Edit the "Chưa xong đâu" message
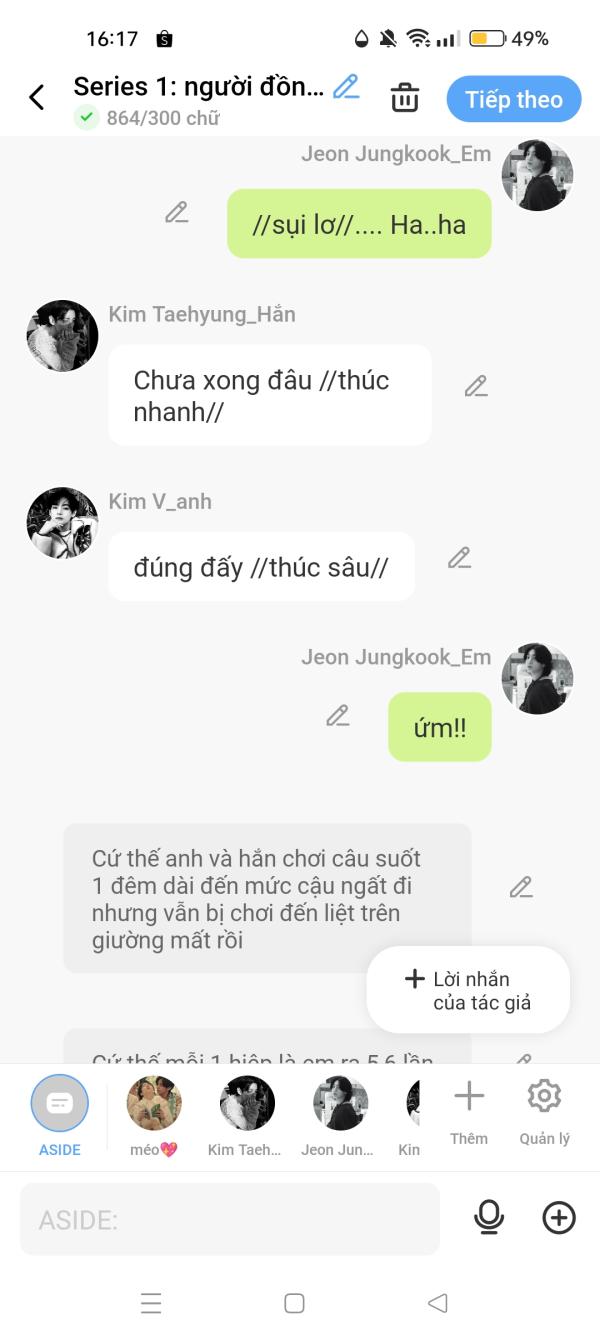 [x=476, y=386]
